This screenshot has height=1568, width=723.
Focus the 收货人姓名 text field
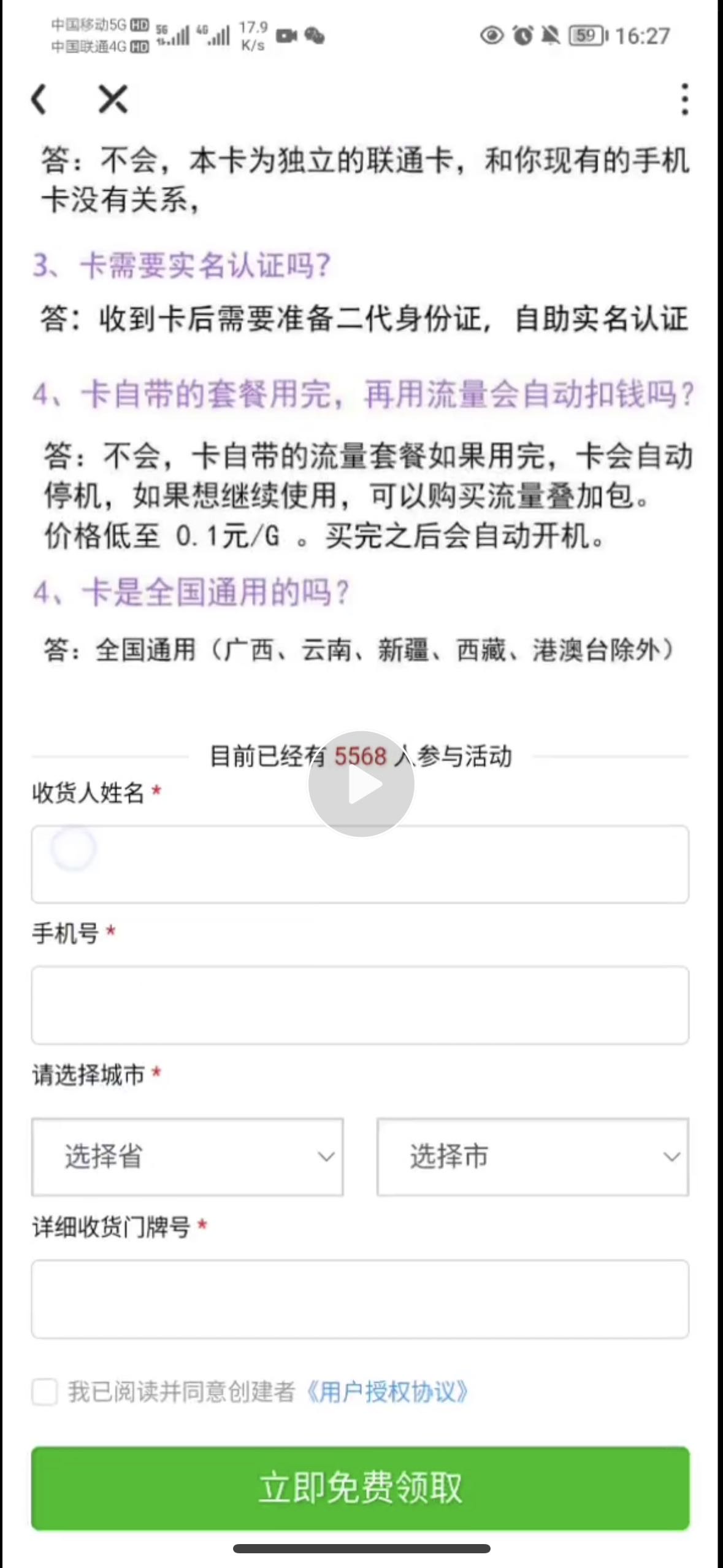click(360, 864)
